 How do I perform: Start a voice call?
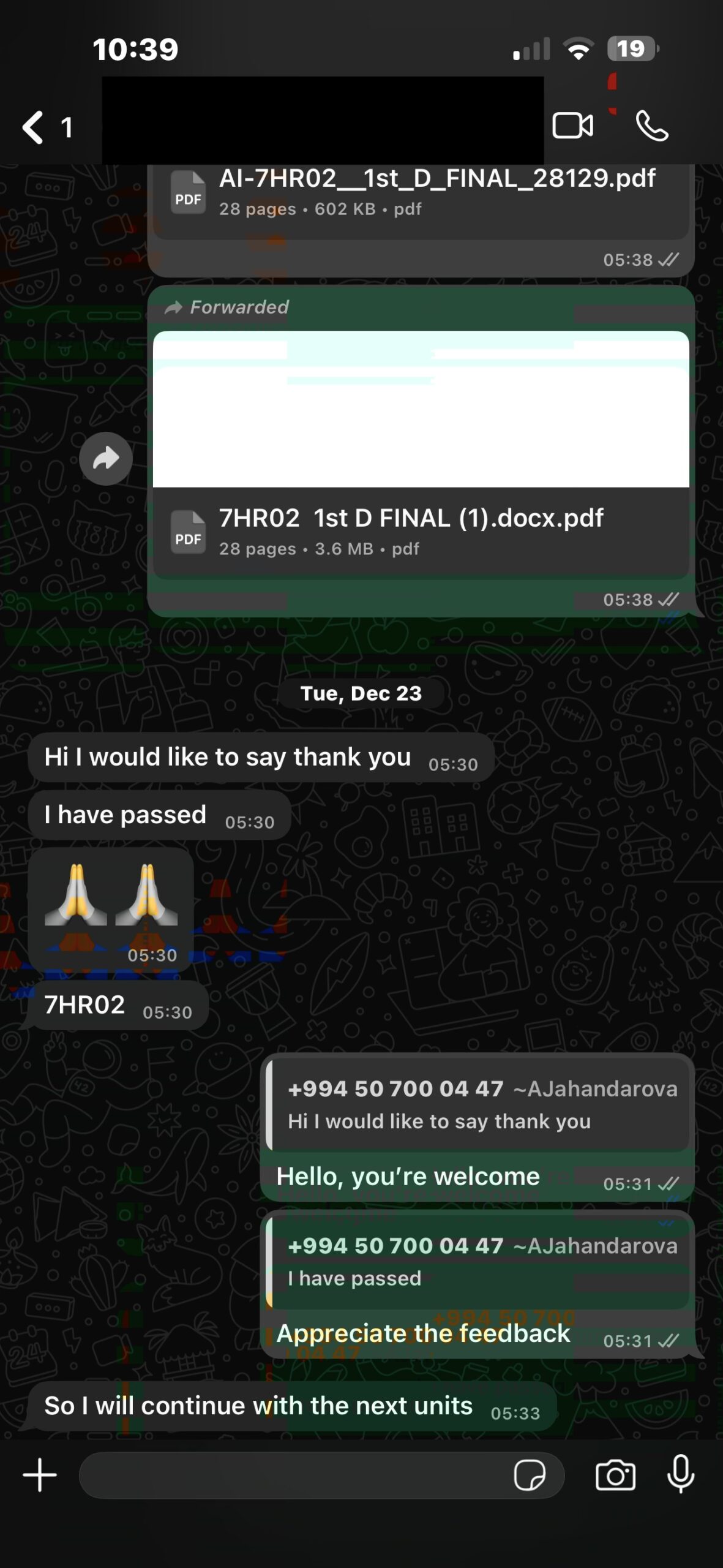click(652, 126)
